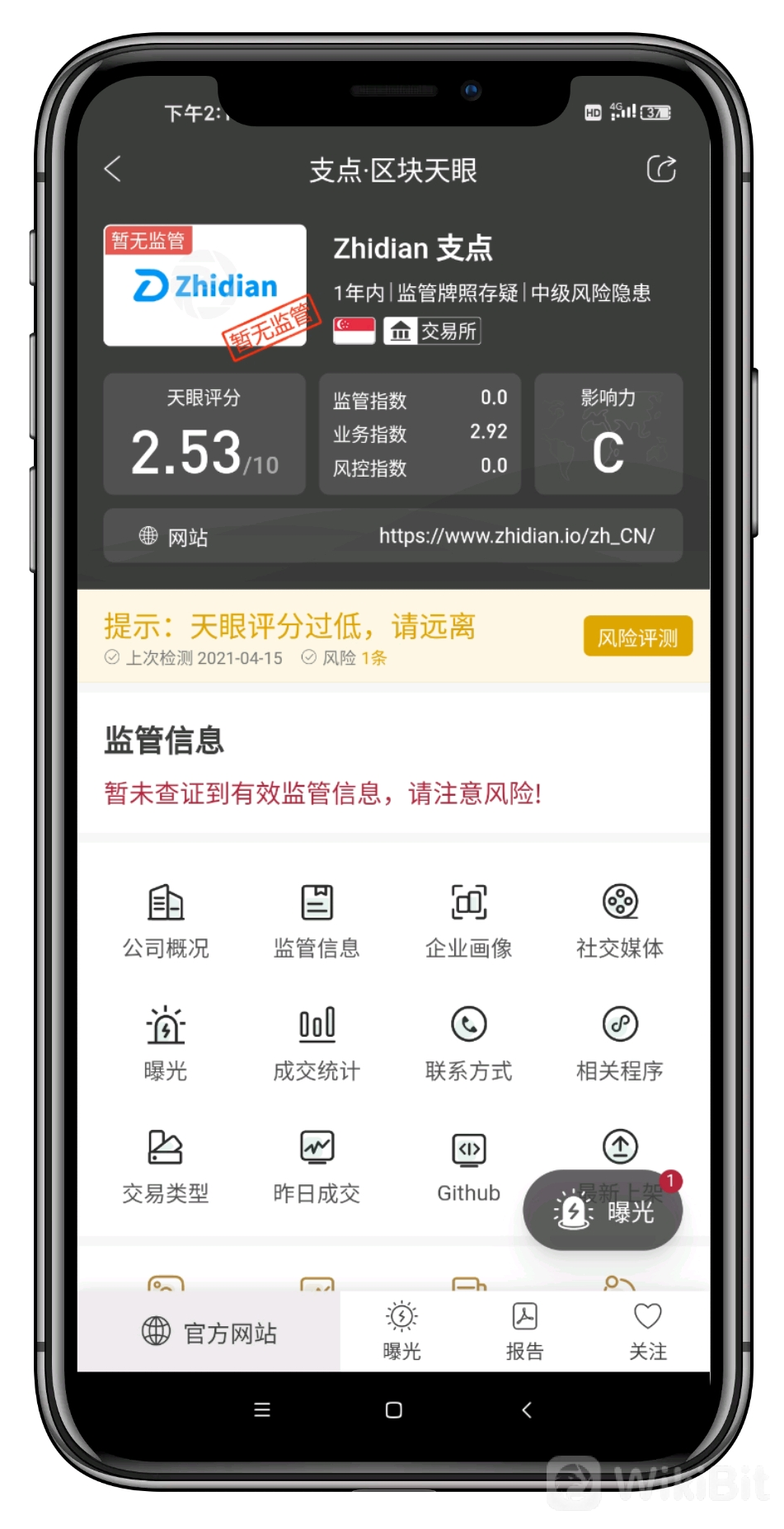Open 昨日成交 yesterday's volume
This screenshot has width=784, height=1529.
317,1164
